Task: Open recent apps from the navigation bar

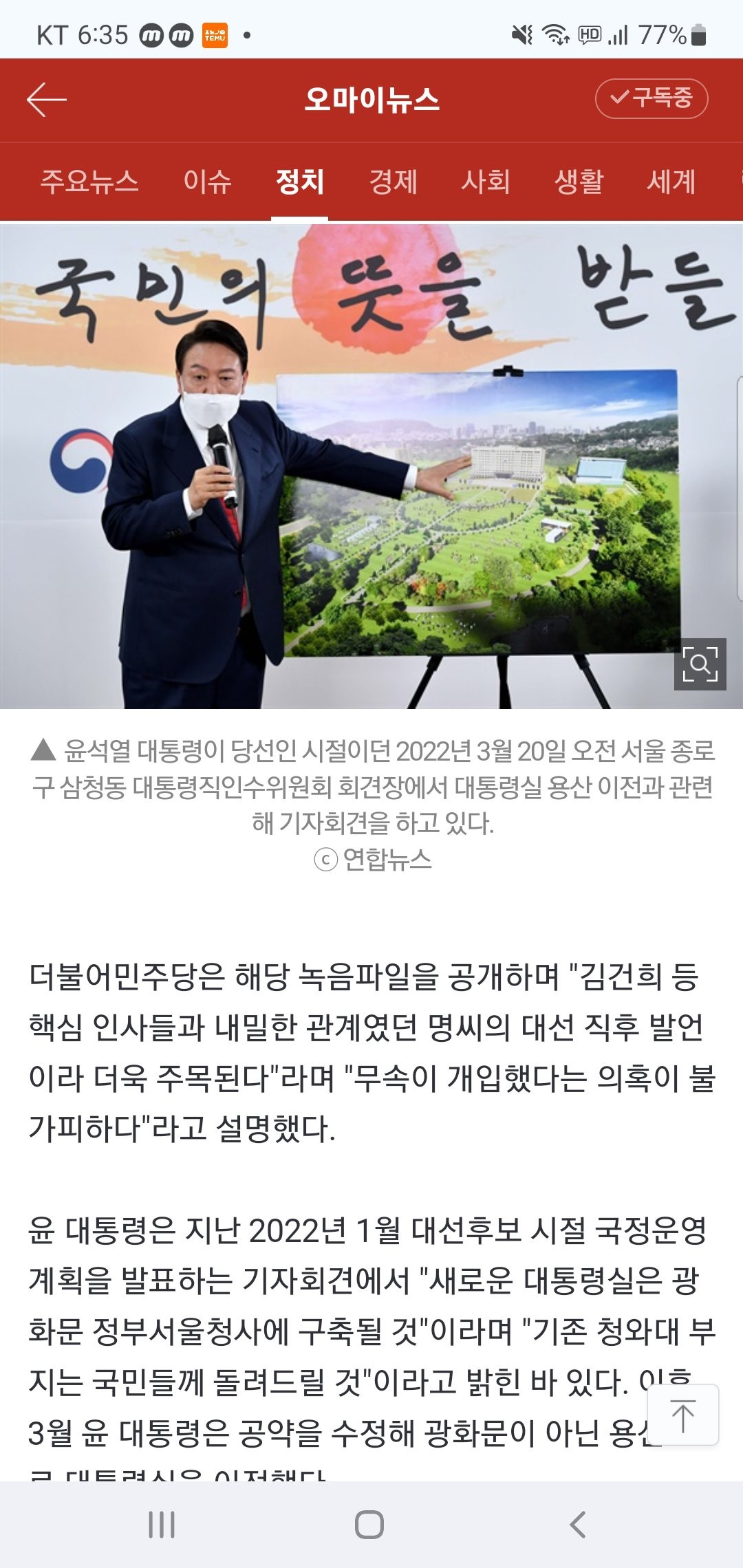Action: (162, 1525)
